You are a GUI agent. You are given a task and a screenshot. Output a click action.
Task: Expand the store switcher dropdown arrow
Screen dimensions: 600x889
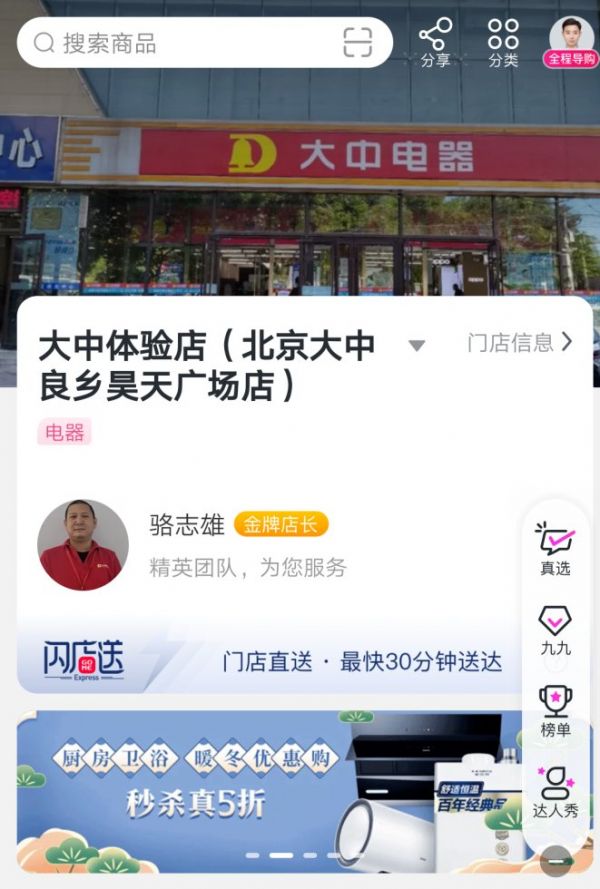pos(417,346)
